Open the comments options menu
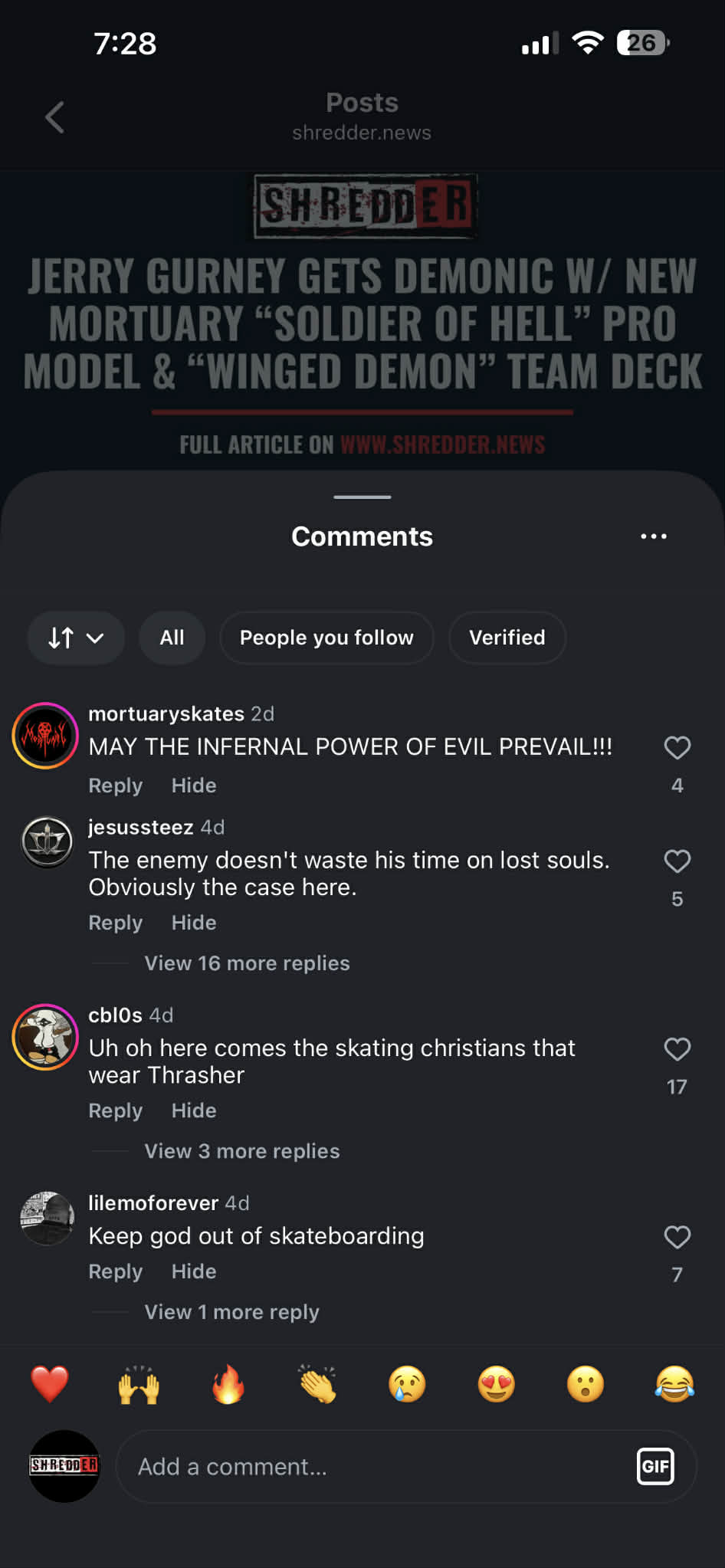Viewport: 725px width, 1568px height. coord(653,536)
